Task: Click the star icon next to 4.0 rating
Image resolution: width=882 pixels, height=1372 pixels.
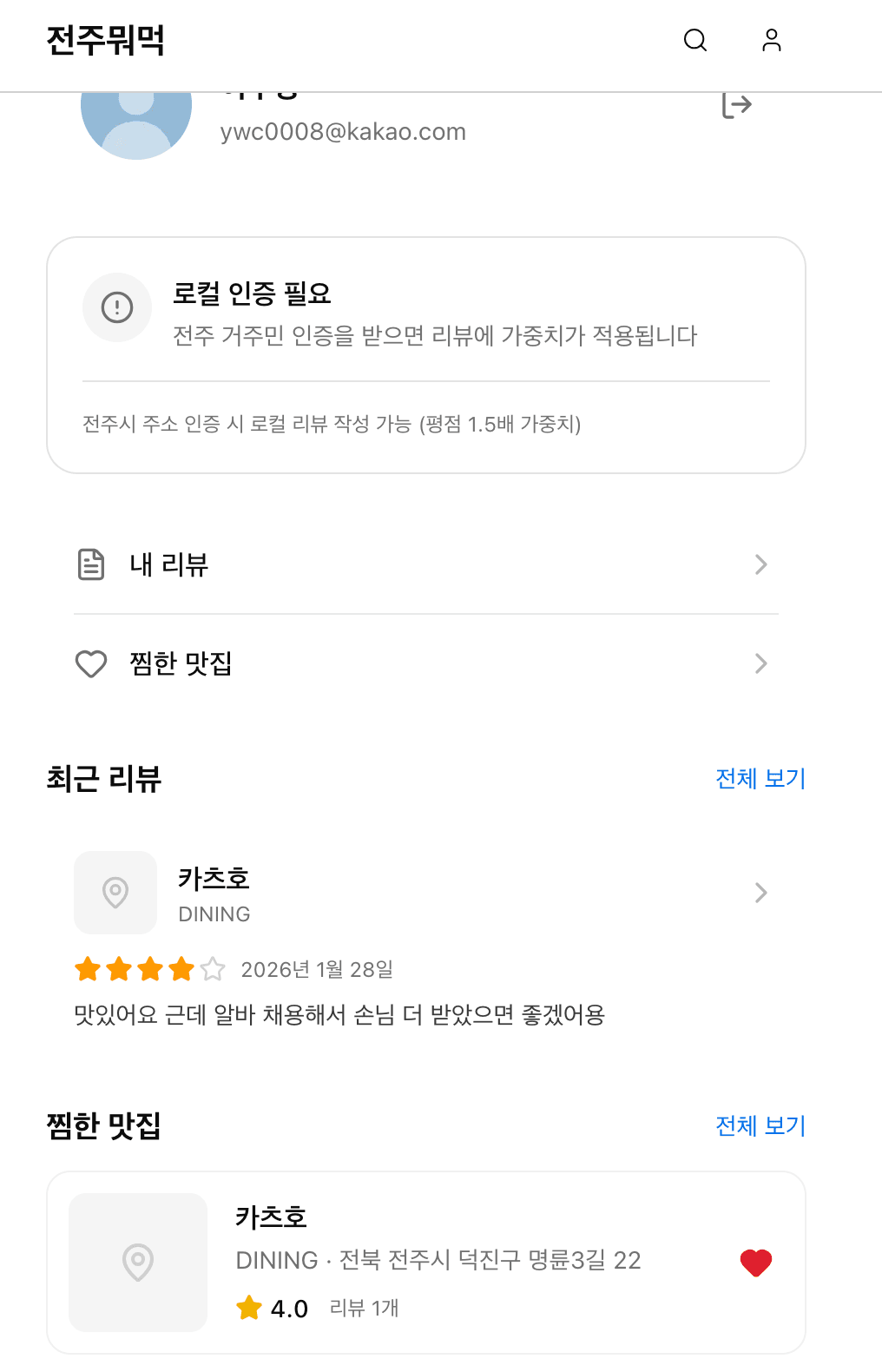Action: click(x=249, y=1306)
